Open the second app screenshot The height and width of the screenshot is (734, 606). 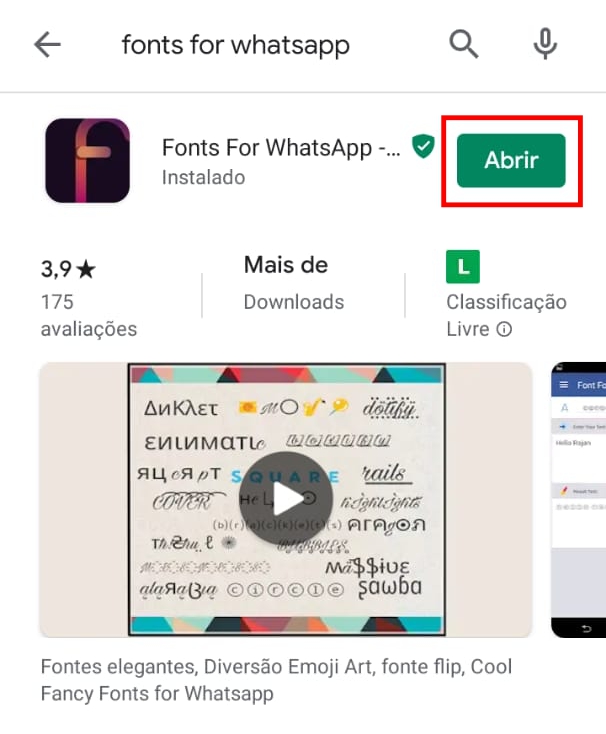[579, 499]
